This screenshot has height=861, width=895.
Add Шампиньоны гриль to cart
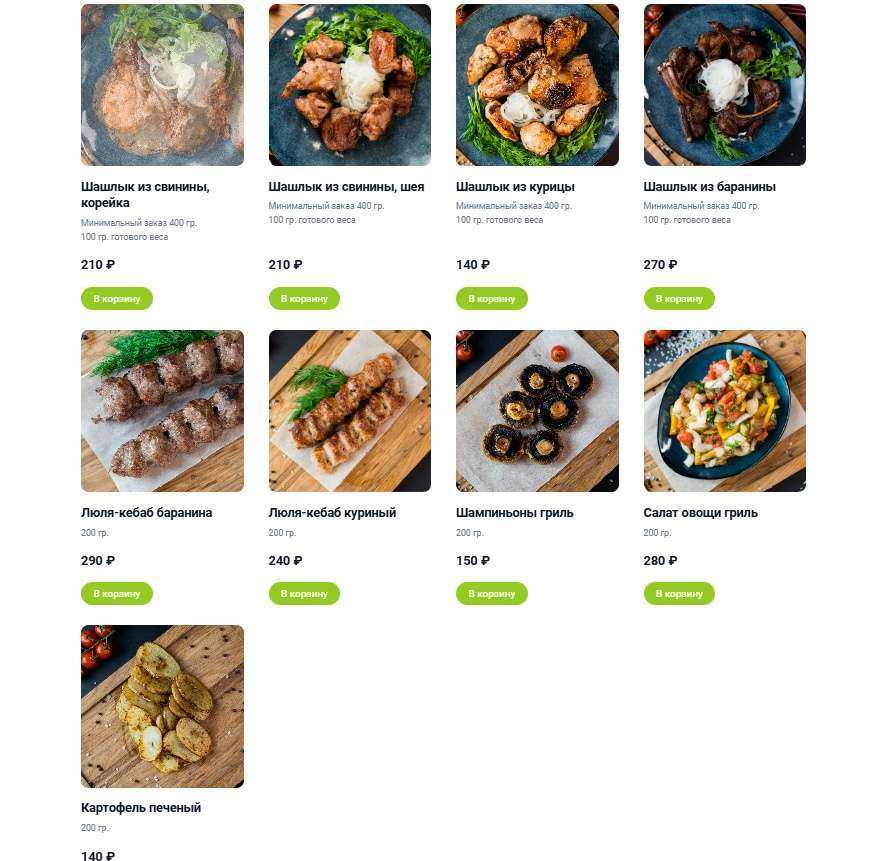tap(492, 593)
